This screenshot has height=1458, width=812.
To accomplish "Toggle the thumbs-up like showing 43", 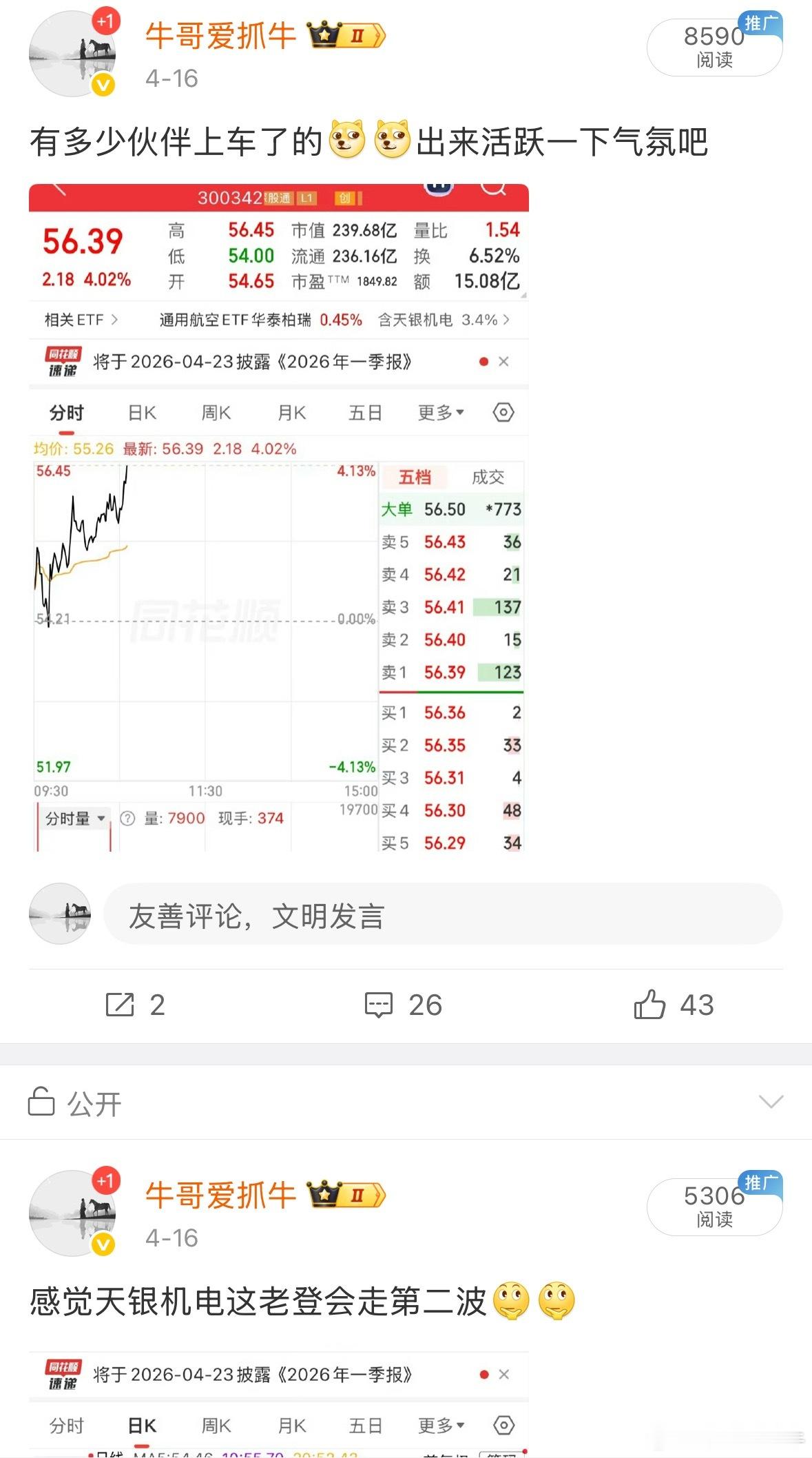I will [x=648, y=1005].
